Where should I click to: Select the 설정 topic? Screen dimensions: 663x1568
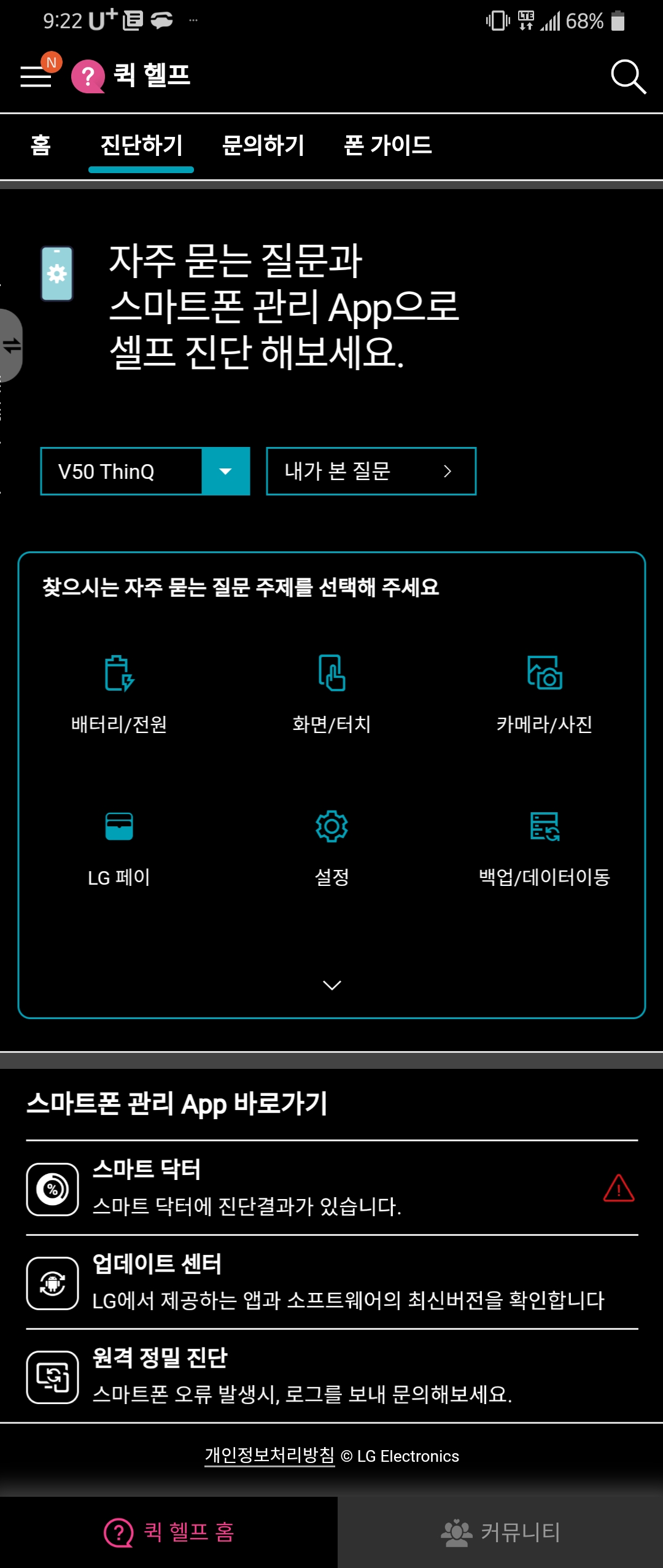(x=331, y=847)
